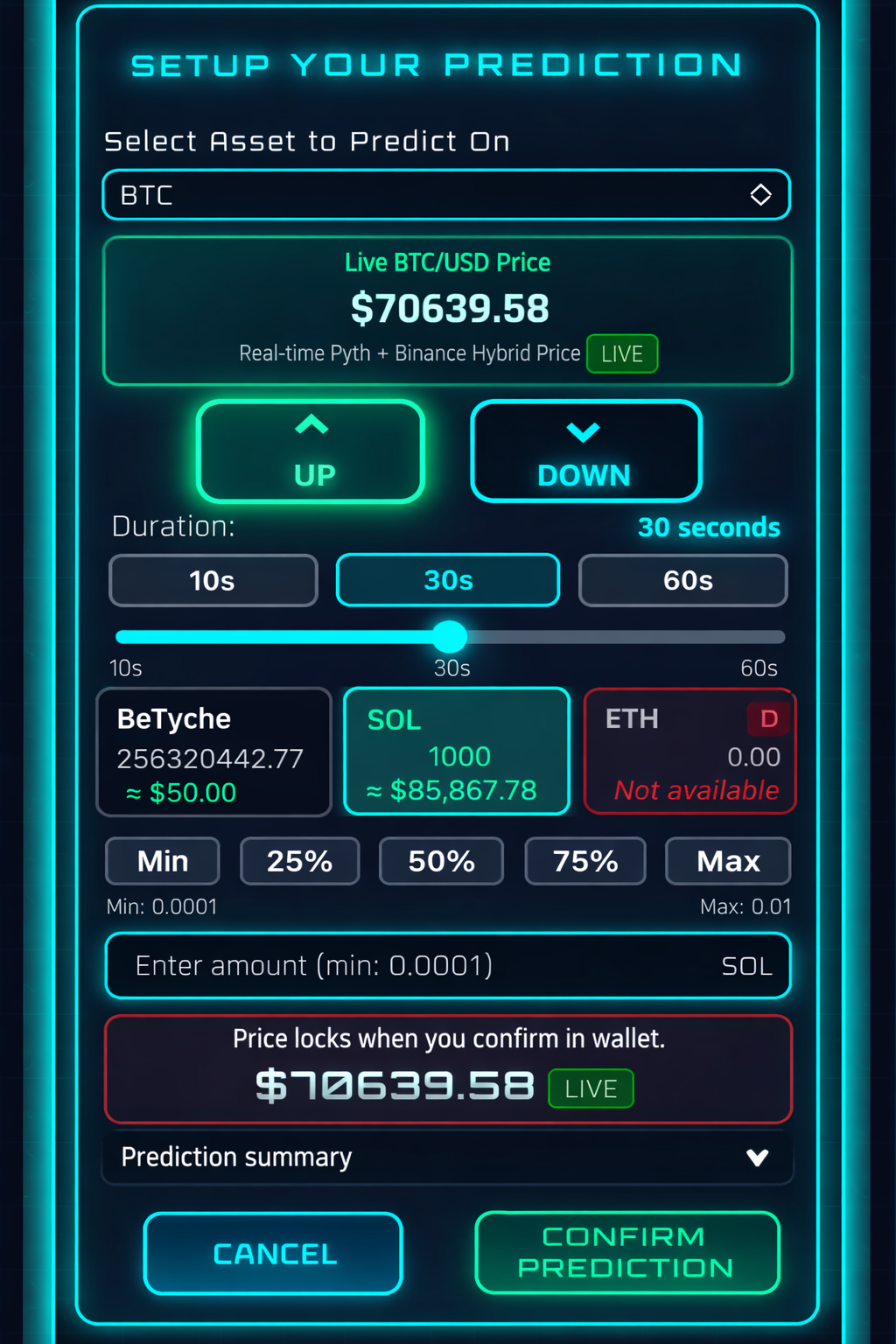Click the LIVE badge next to locked price
Viewport: 896px width, 1344px height.
(591, 1088)
